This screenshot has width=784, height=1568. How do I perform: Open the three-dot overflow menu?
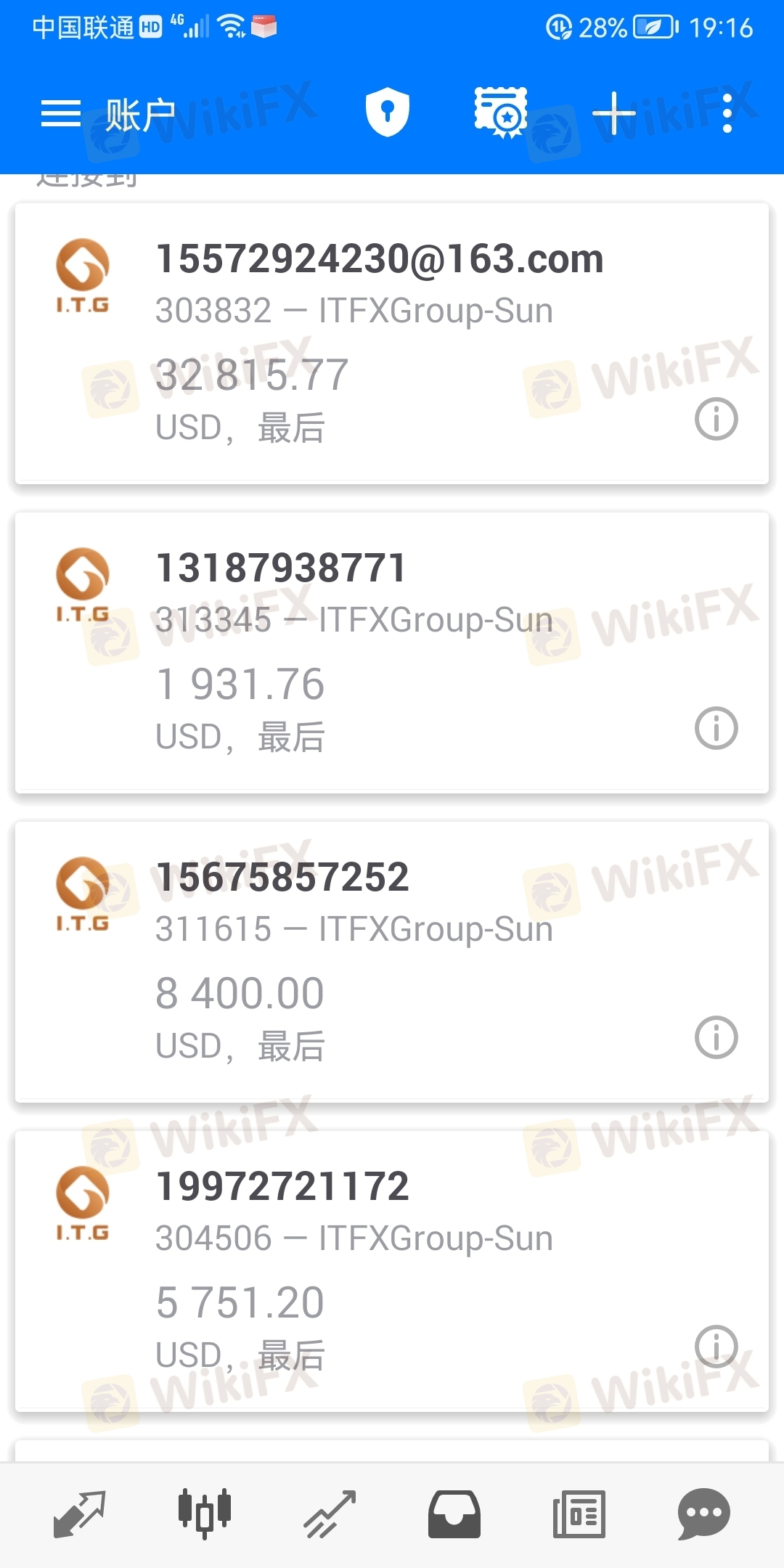click(727, 114)
